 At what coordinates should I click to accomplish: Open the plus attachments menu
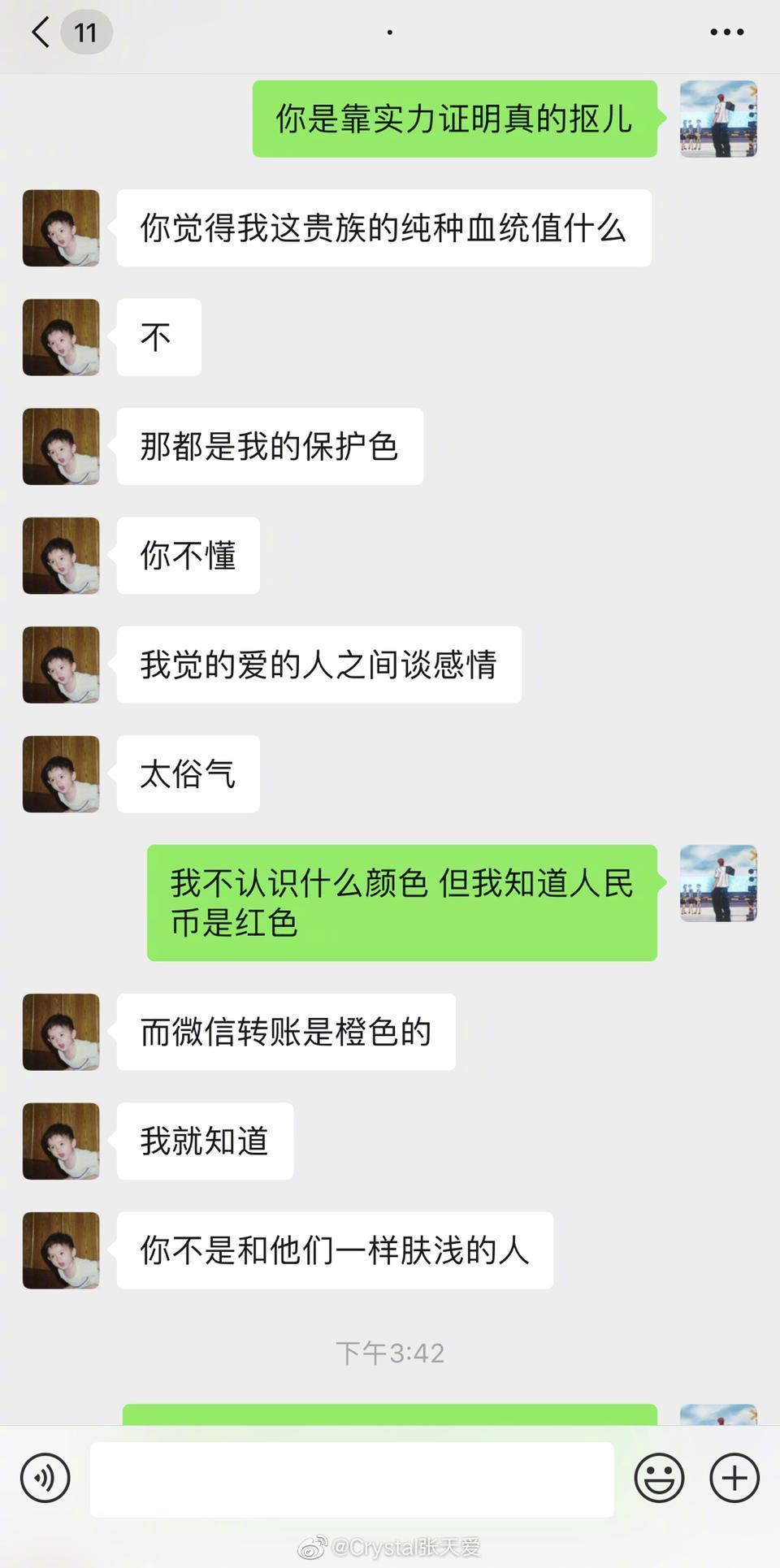734,1478
